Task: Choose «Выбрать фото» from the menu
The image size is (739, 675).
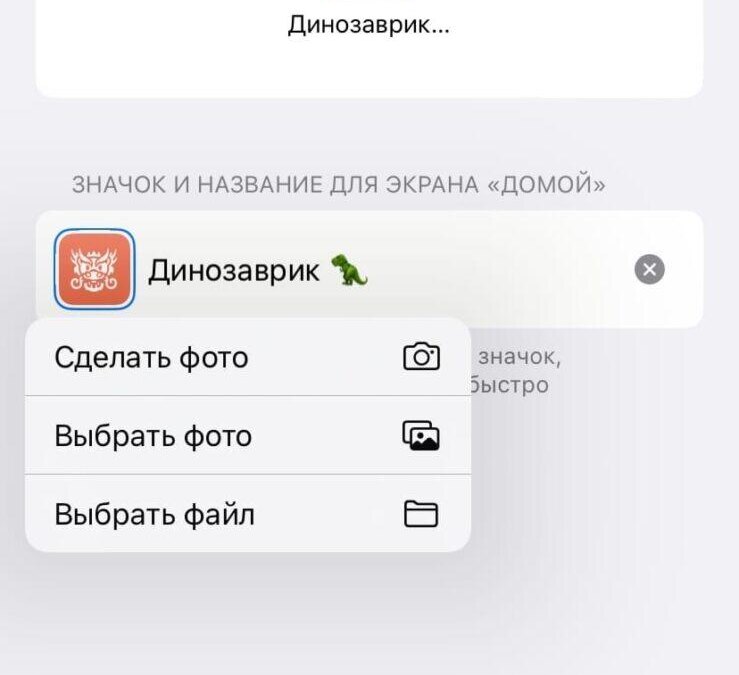Action: pos(247,436)
